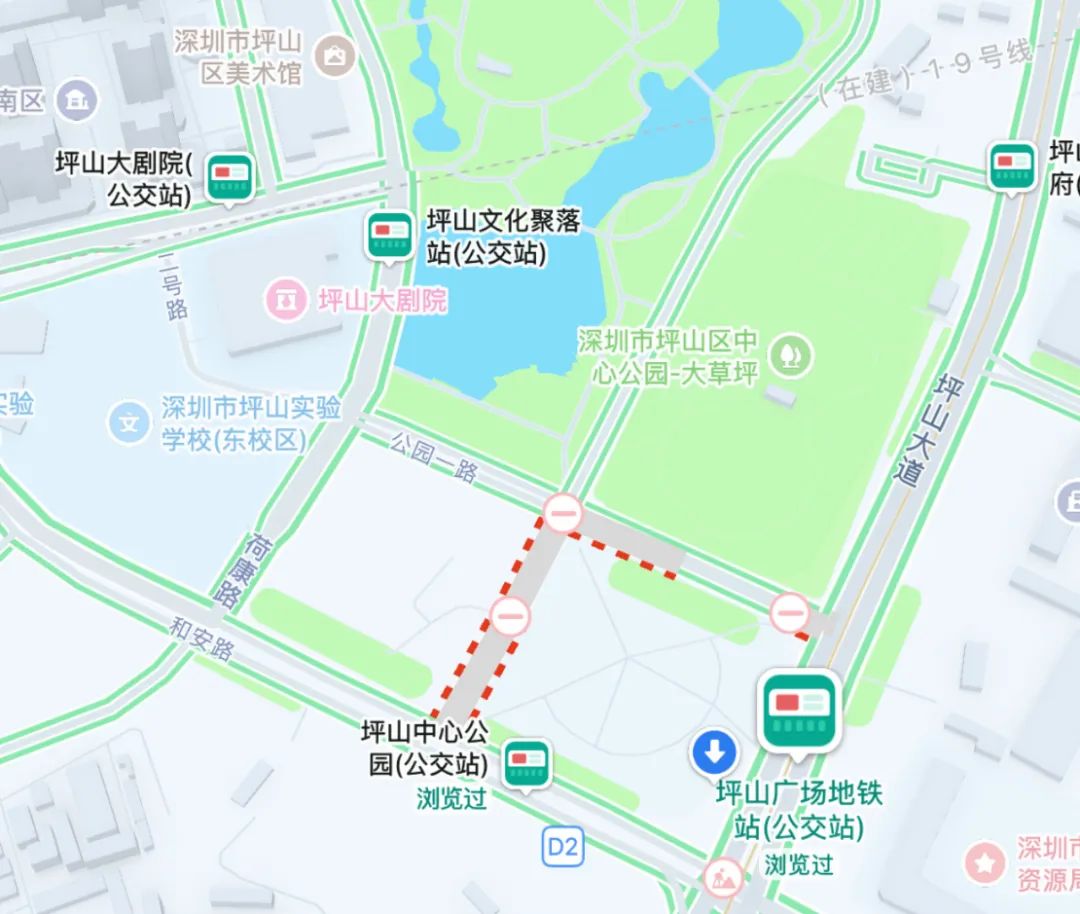Select the pink 坪山大剧院 theater marker
Image resolution: width=1080 pixels, height=914 pixels.
(287, 299)
